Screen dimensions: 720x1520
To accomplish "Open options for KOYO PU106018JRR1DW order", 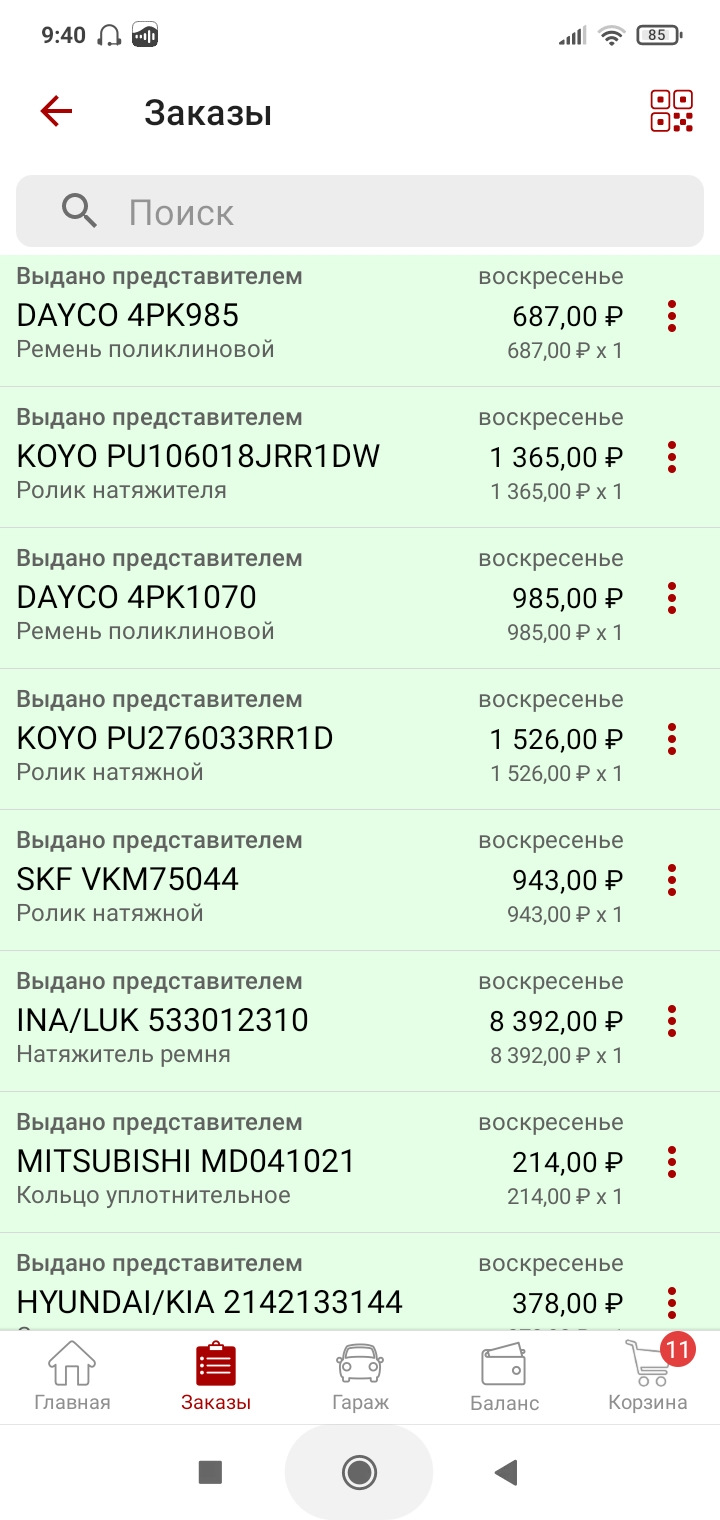I will click(672, 457).
